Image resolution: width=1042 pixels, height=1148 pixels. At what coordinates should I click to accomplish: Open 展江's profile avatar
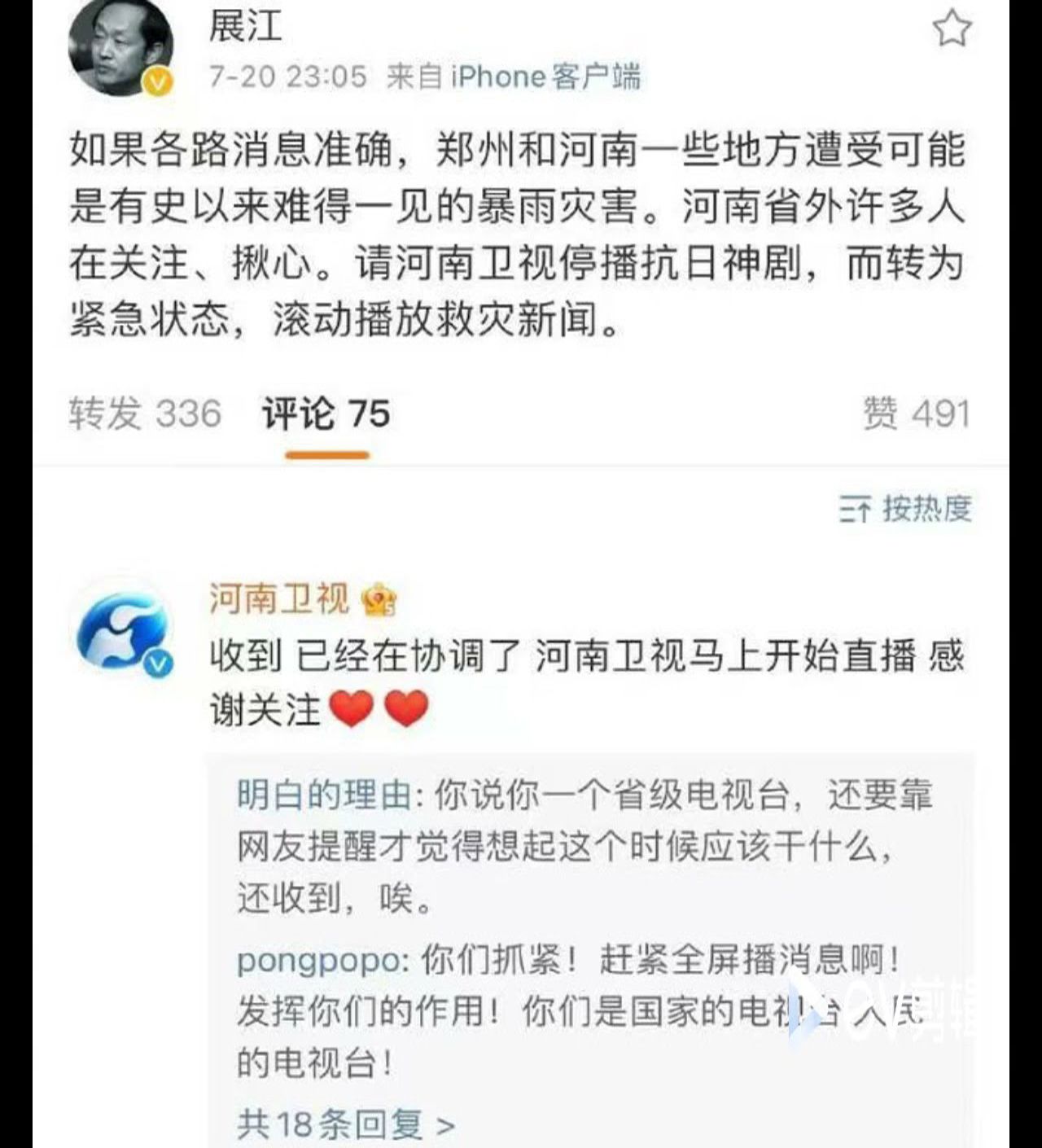click(120, 47)
